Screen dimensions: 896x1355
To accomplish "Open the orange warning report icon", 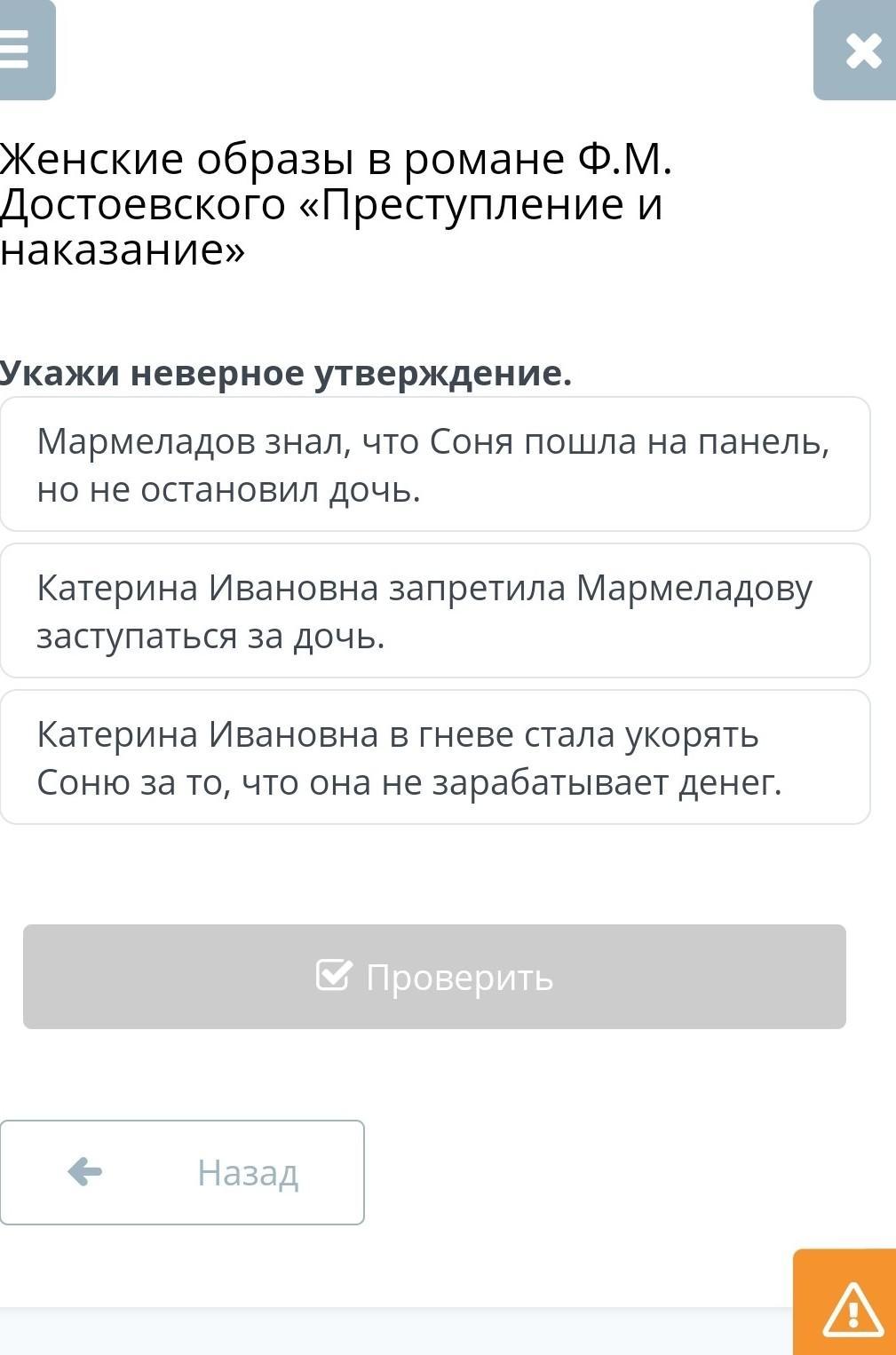I will 846,1302.
